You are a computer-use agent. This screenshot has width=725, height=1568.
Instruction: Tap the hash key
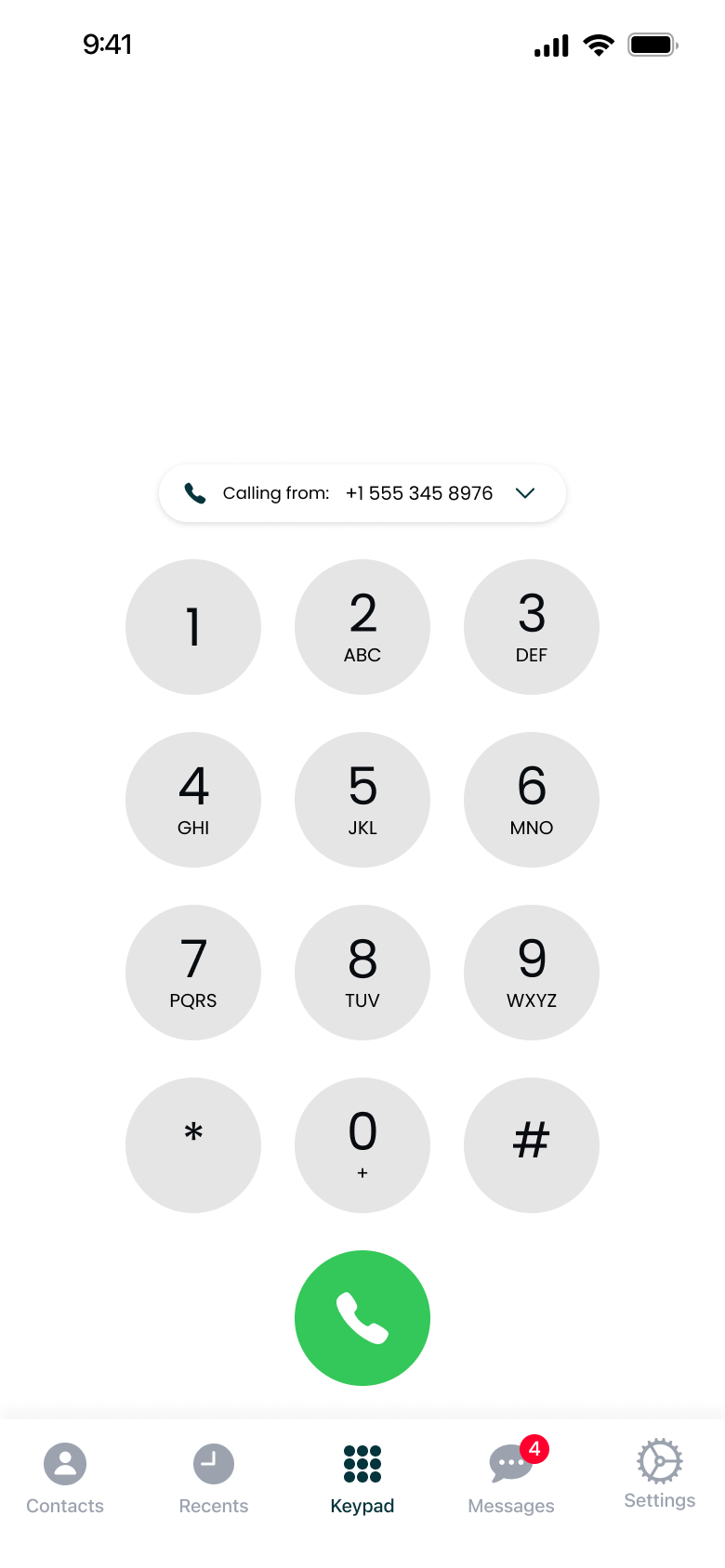(532, 1145)
